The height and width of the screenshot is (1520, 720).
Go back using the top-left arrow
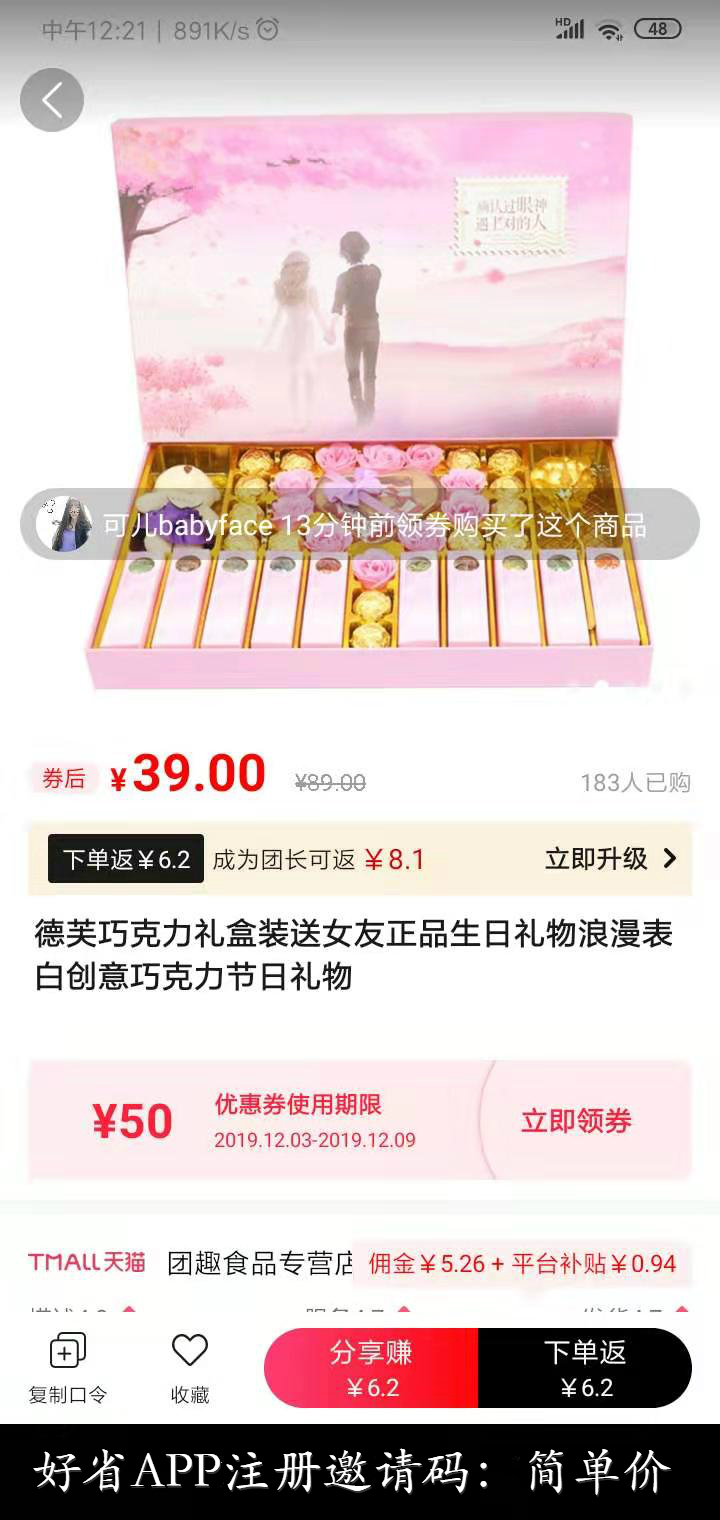pyautogui.click(x=52, y=100)
